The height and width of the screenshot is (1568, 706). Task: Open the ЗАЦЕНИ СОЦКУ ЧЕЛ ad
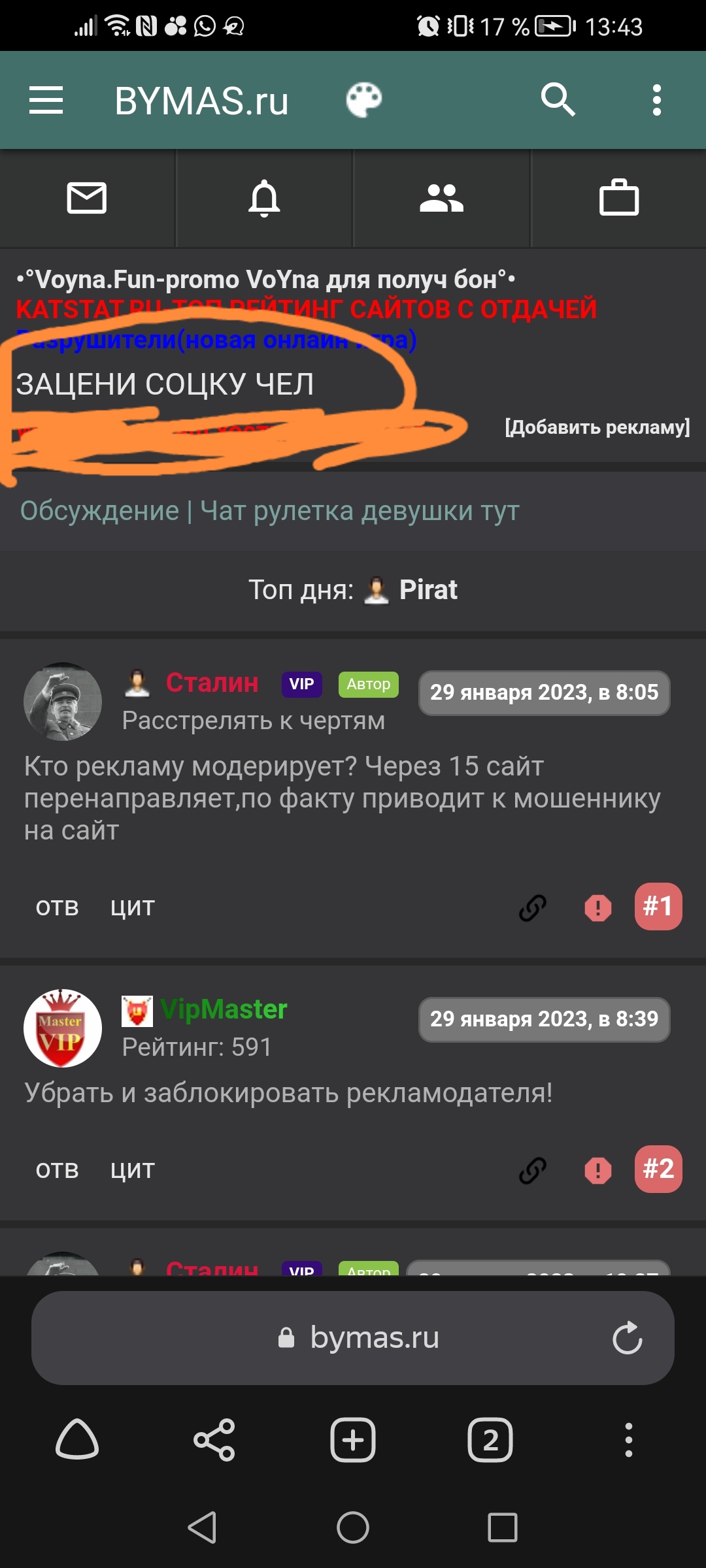pos(165,384)
